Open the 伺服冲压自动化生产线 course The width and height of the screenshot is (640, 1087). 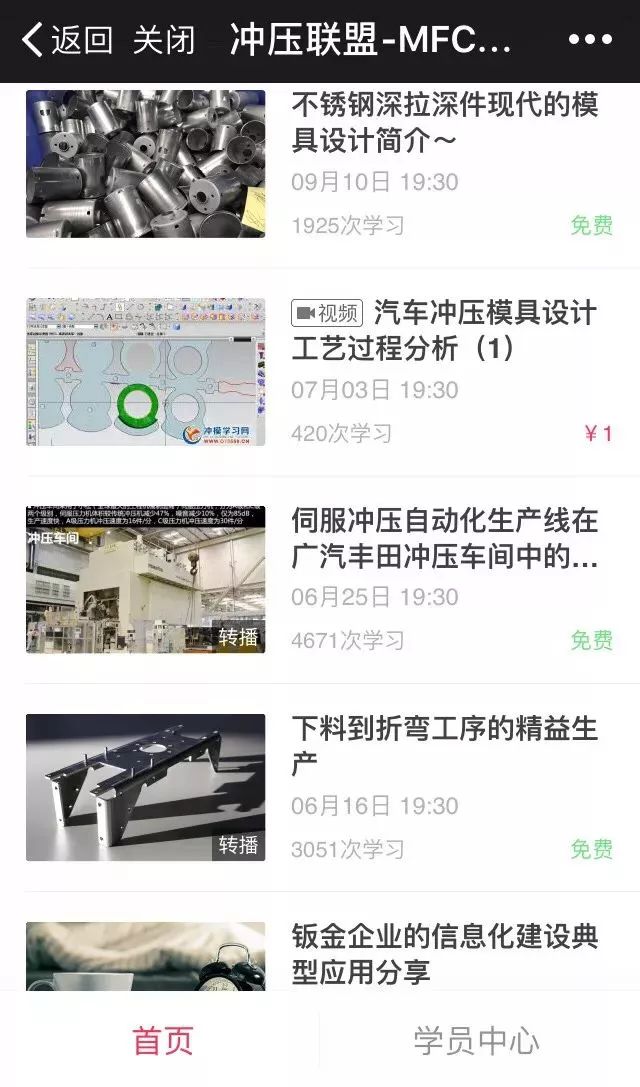point(444,539)
